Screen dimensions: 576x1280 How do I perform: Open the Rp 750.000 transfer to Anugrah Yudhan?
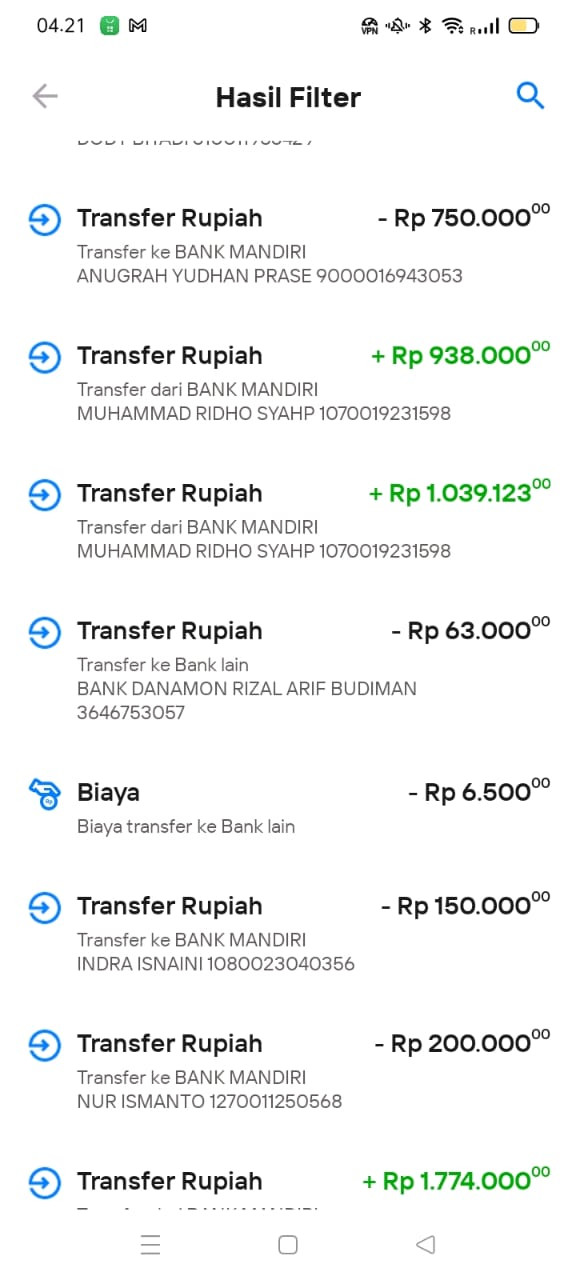288,245
